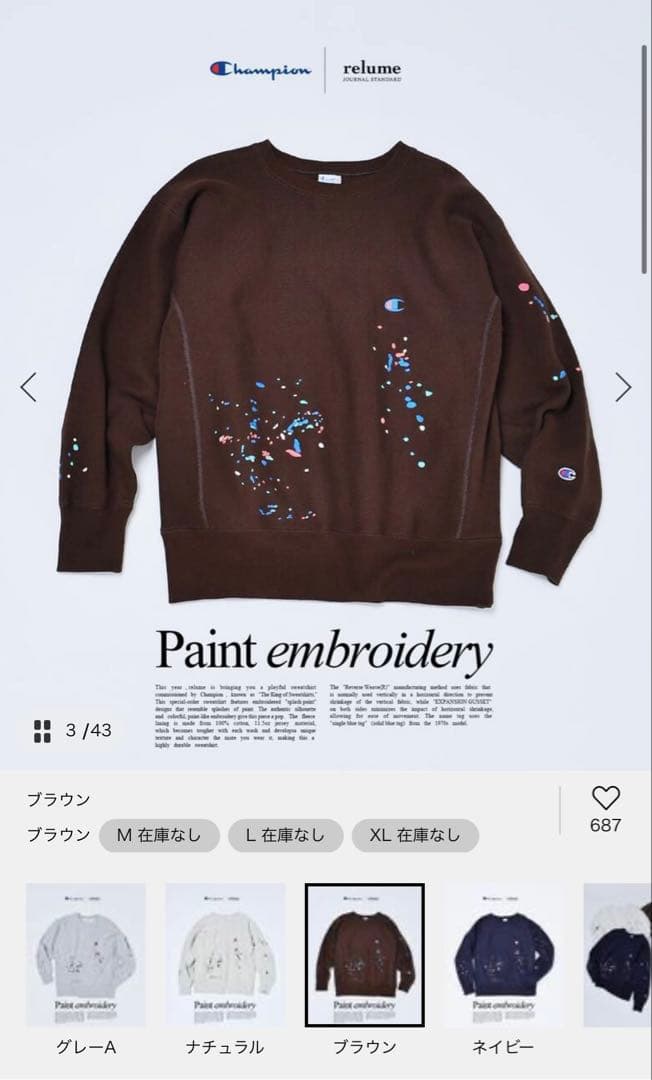Image resolution: width=652 pixels, height=1080 pixels.
Task: Add this item to favorites
Action: pos(605,798)
